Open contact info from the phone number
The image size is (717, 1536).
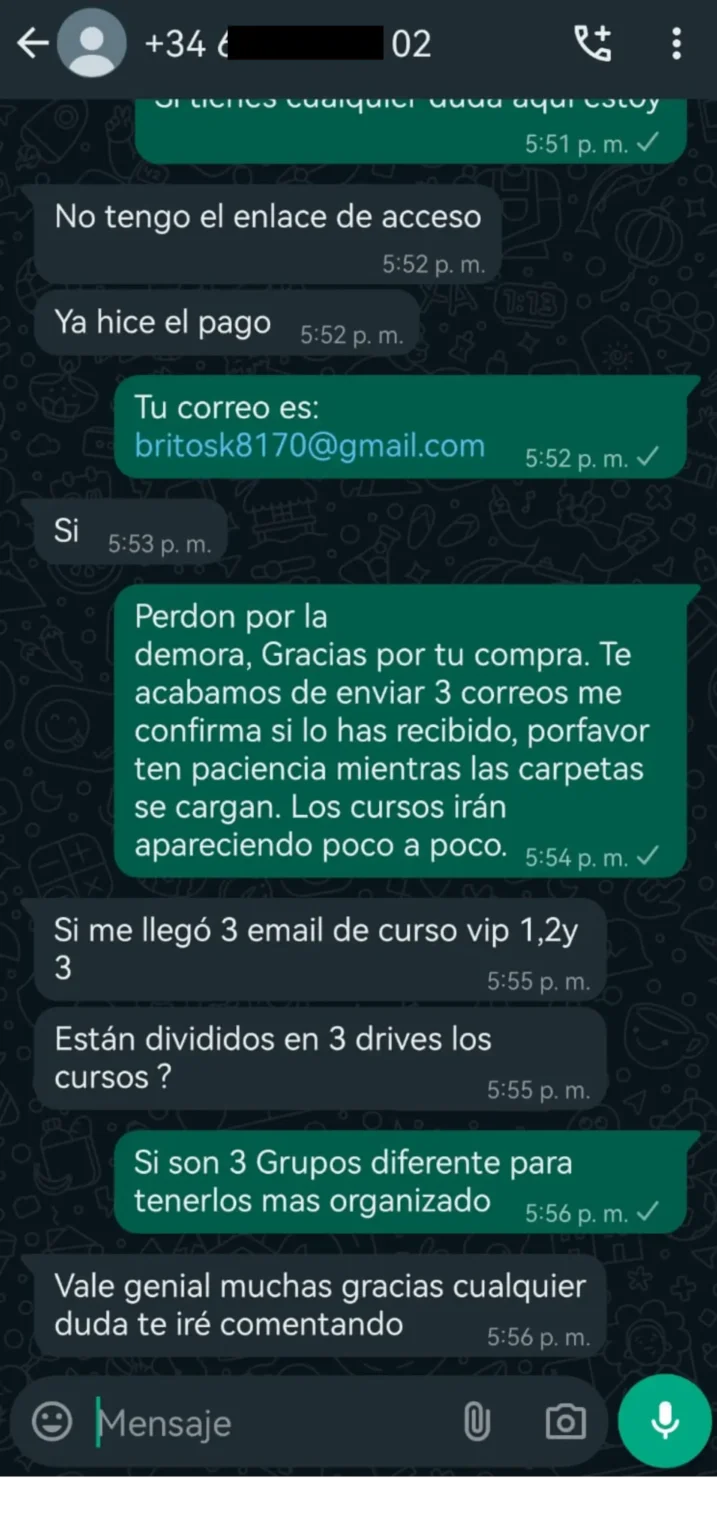pyautogui.click(x=288, y=44)
